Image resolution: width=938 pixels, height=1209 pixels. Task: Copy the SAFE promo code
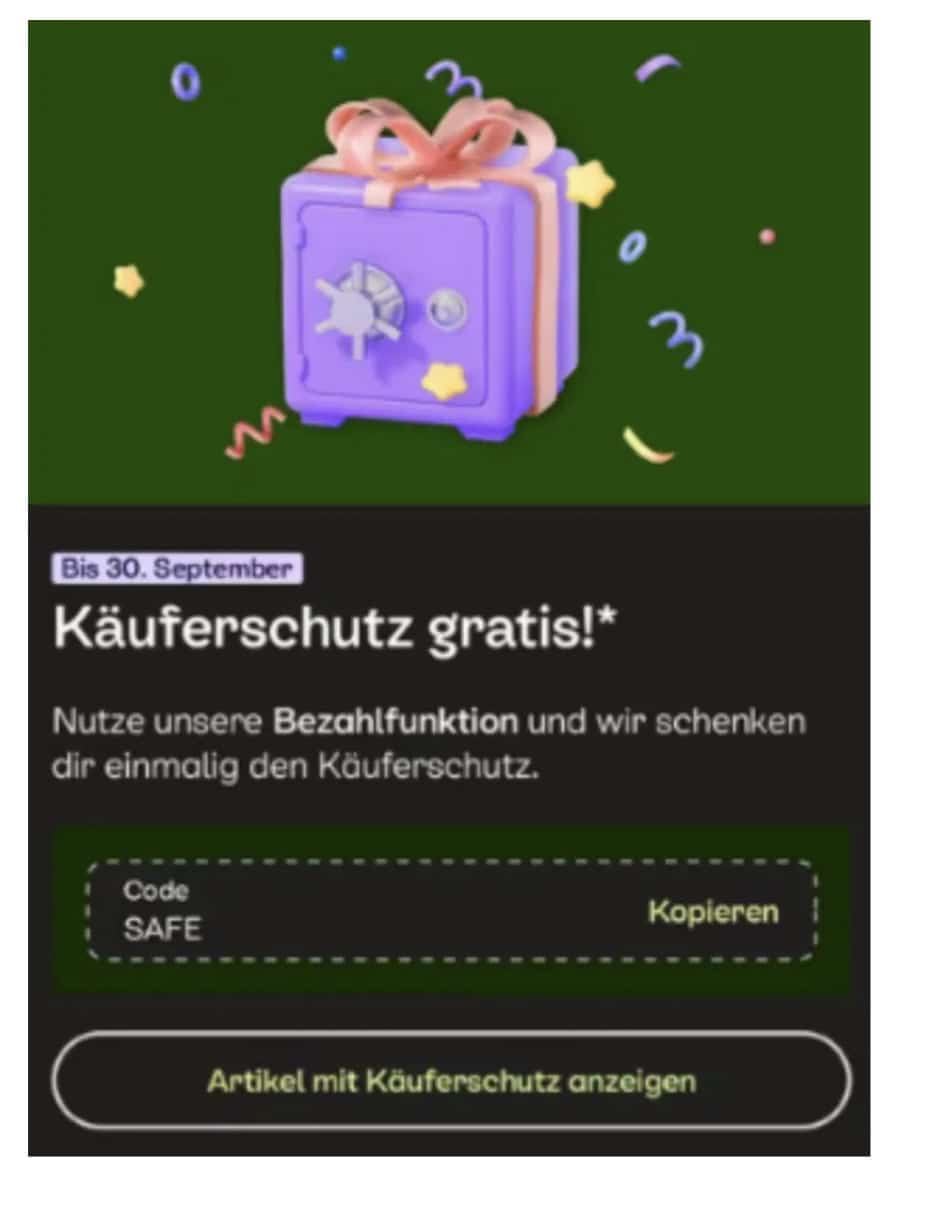click(712, 911)
